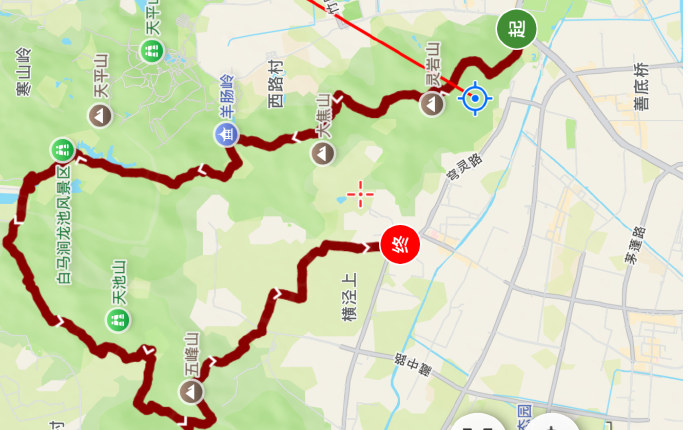688x430 pixels.
Task: Select the 天平山 peak marker
Action: (99, 116)
